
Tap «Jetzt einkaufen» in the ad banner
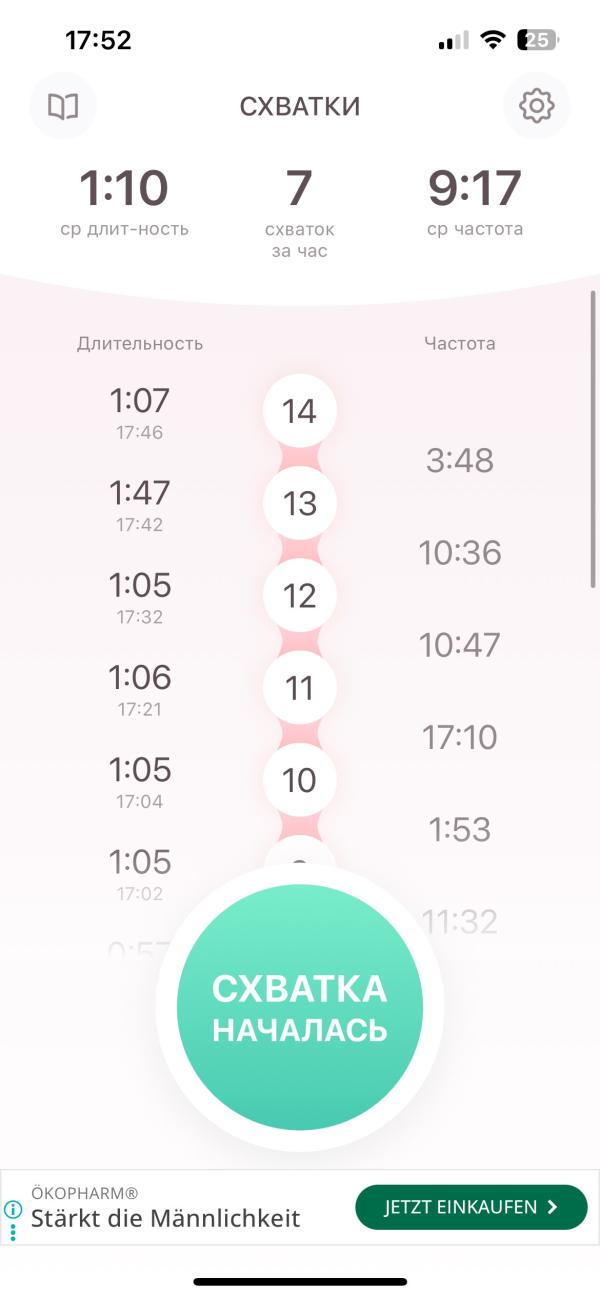471,1207
